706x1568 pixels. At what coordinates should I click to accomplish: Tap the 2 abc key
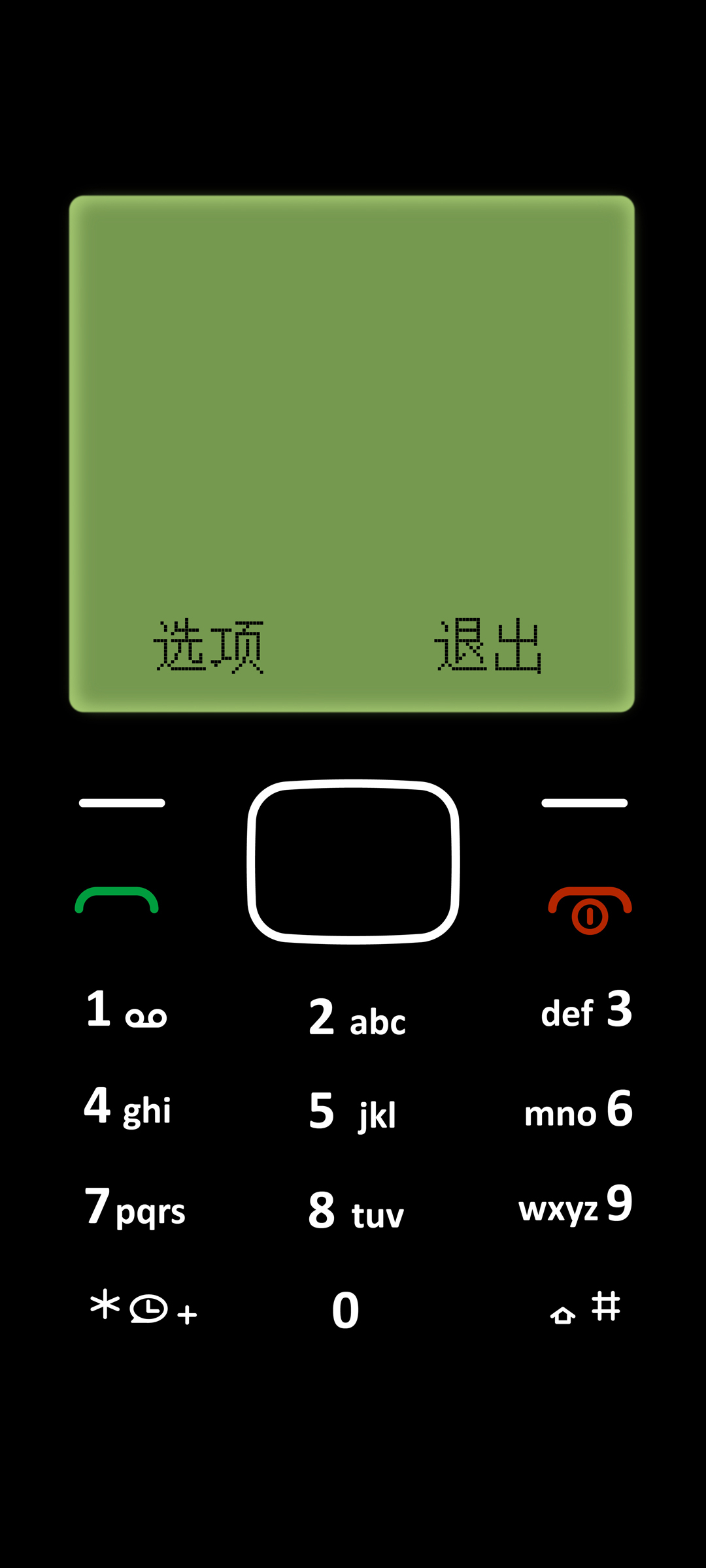pos(356,1018)
